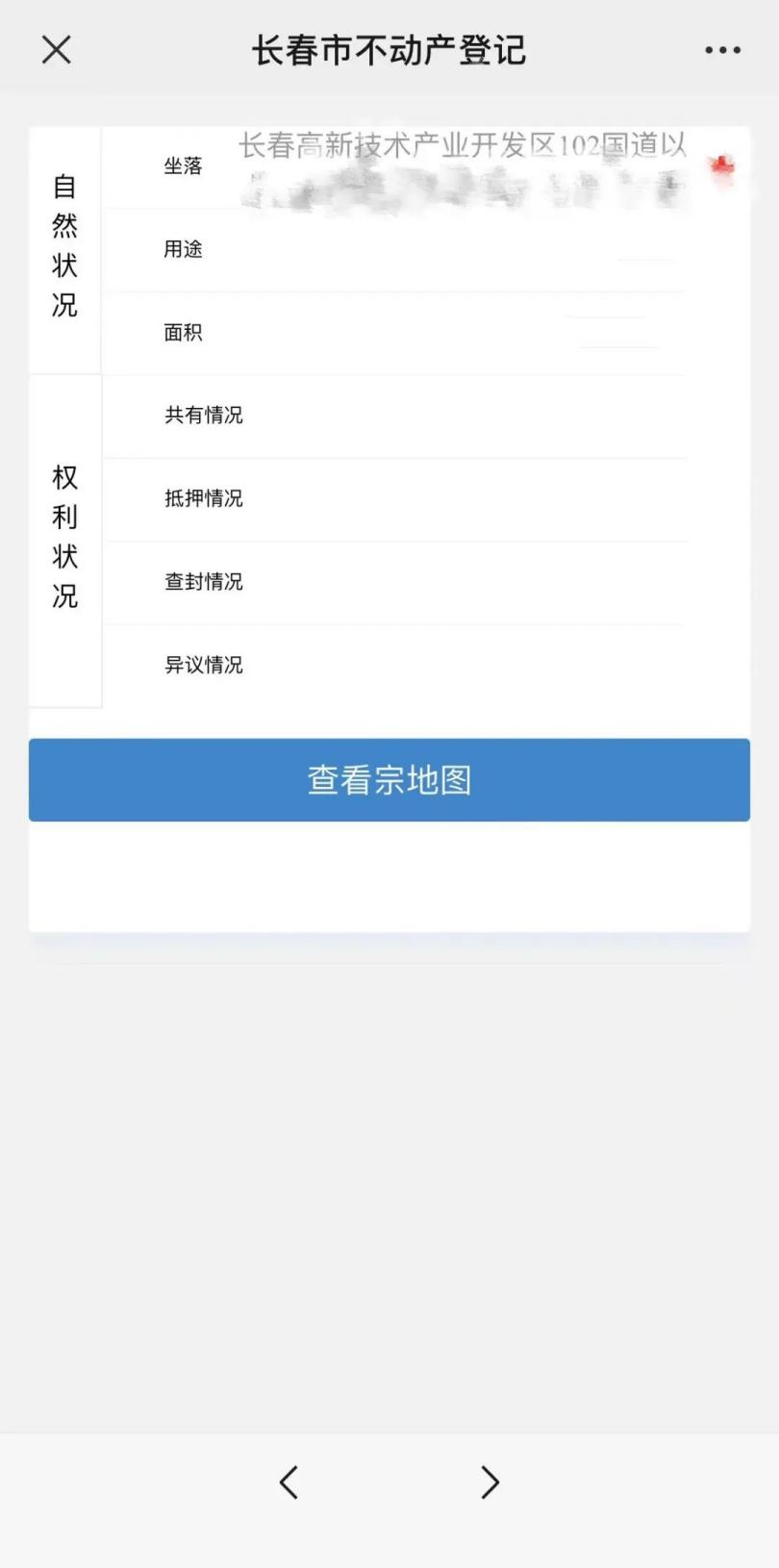This screenshot has width=779, height=1568.
Task: Go back to the previous web page
Action: [x=289, y=1482]
